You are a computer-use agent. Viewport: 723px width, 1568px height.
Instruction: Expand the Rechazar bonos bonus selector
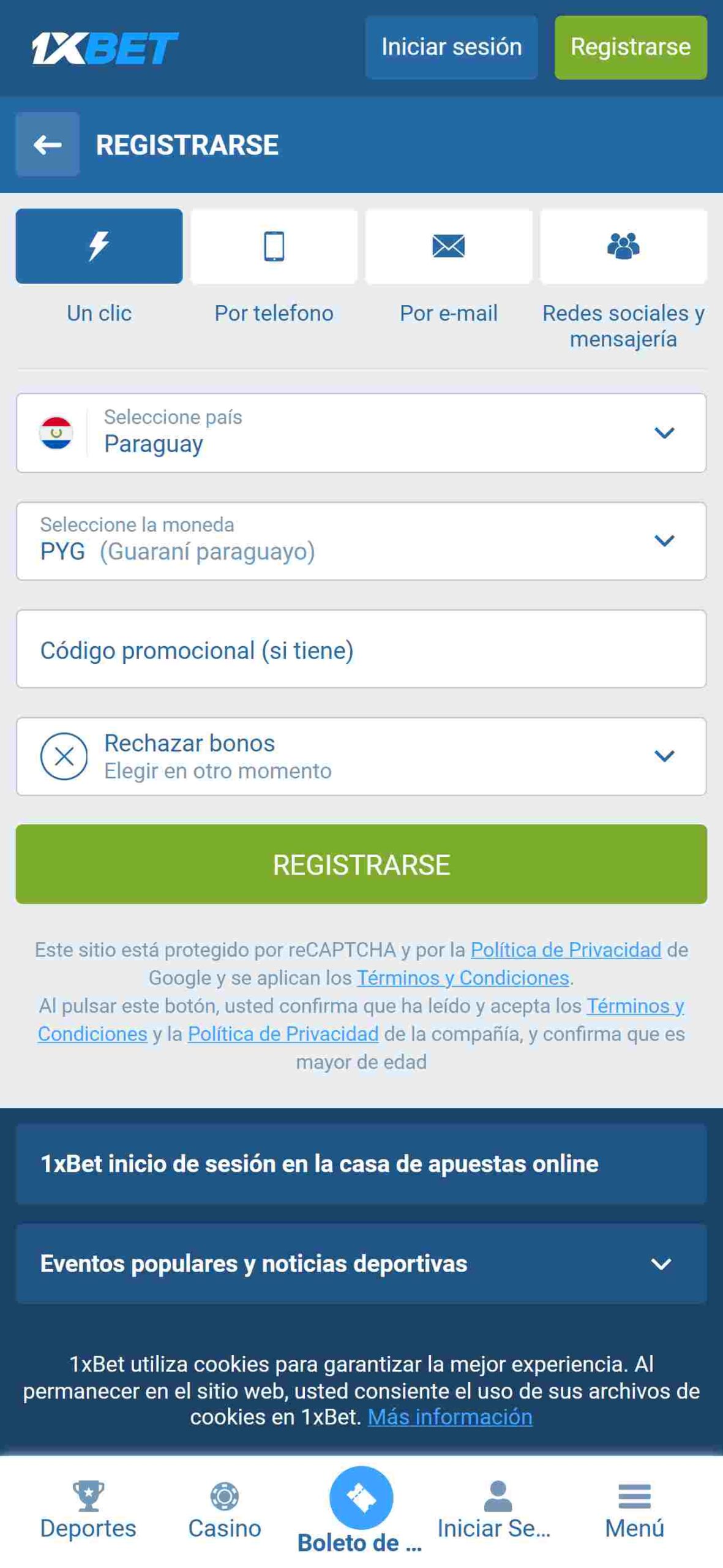point(361,757)
